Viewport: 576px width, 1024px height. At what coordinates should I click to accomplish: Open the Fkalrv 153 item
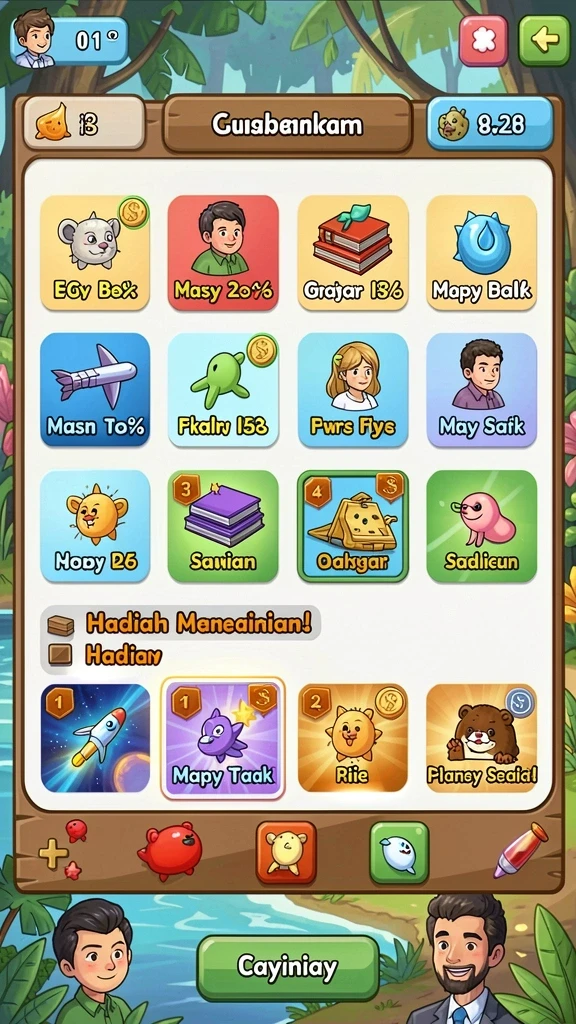(x=223, y=389)
